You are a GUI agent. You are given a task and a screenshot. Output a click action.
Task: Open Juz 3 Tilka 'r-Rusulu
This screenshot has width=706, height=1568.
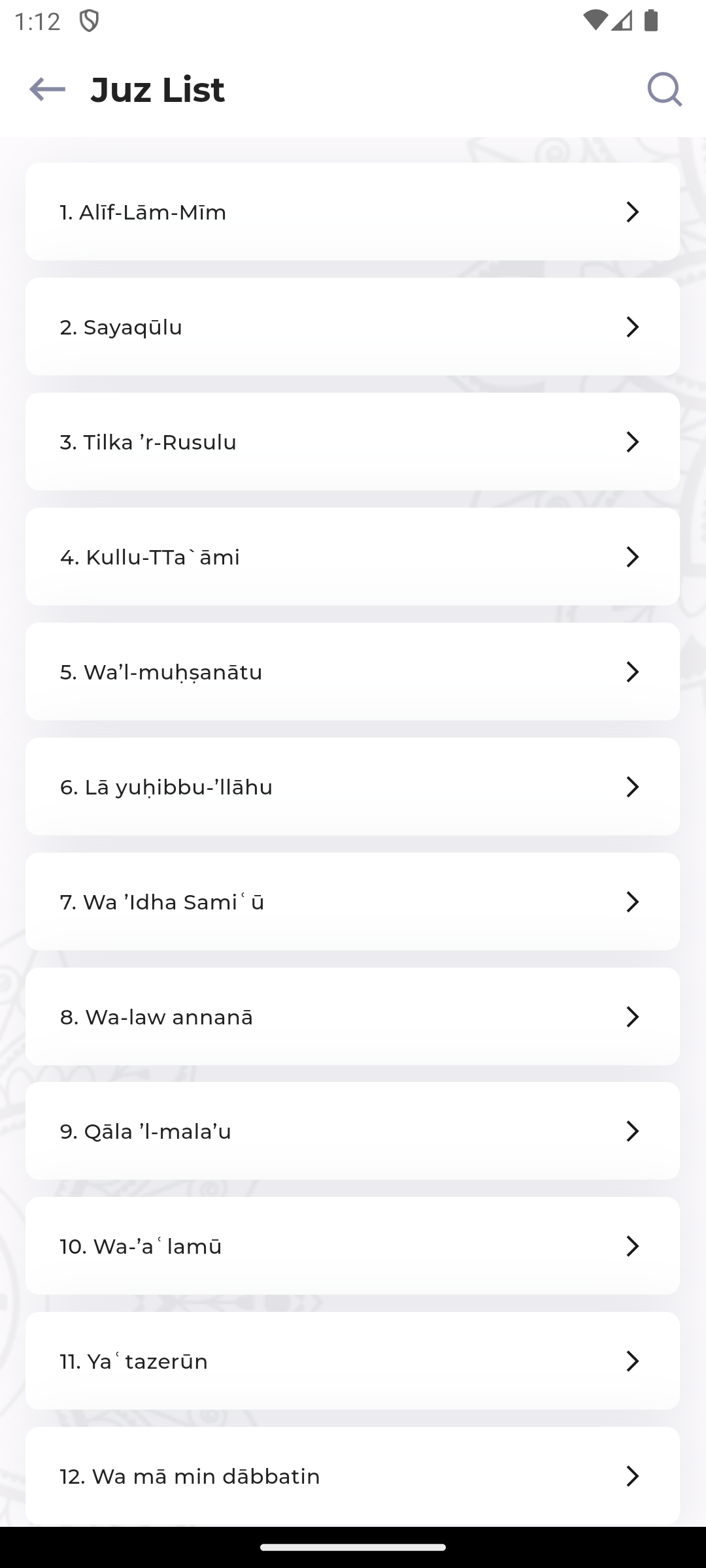(352, 442)
